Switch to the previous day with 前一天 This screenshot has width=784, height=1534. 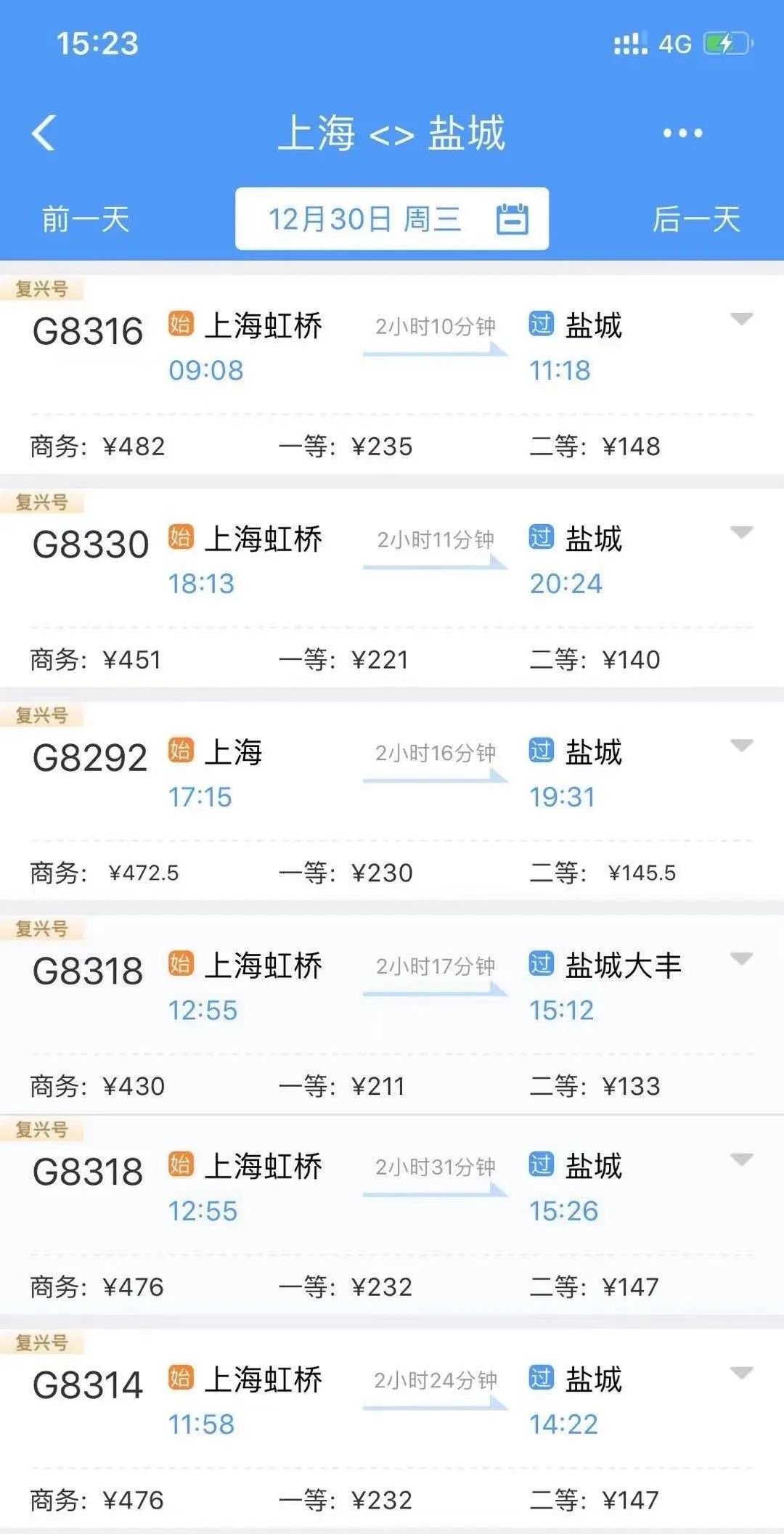pos(82,220)
